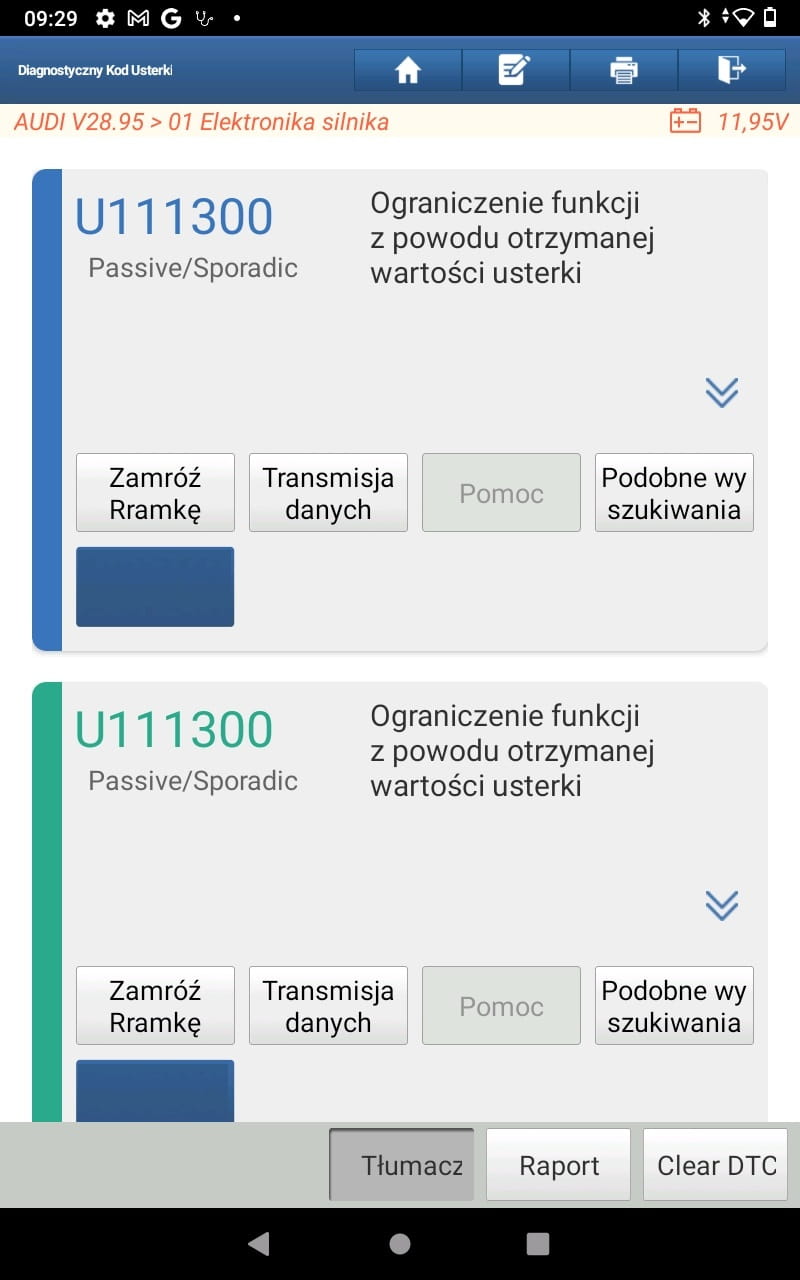
Task: Go back using the system back button
Action: [x=259, y=1243]
